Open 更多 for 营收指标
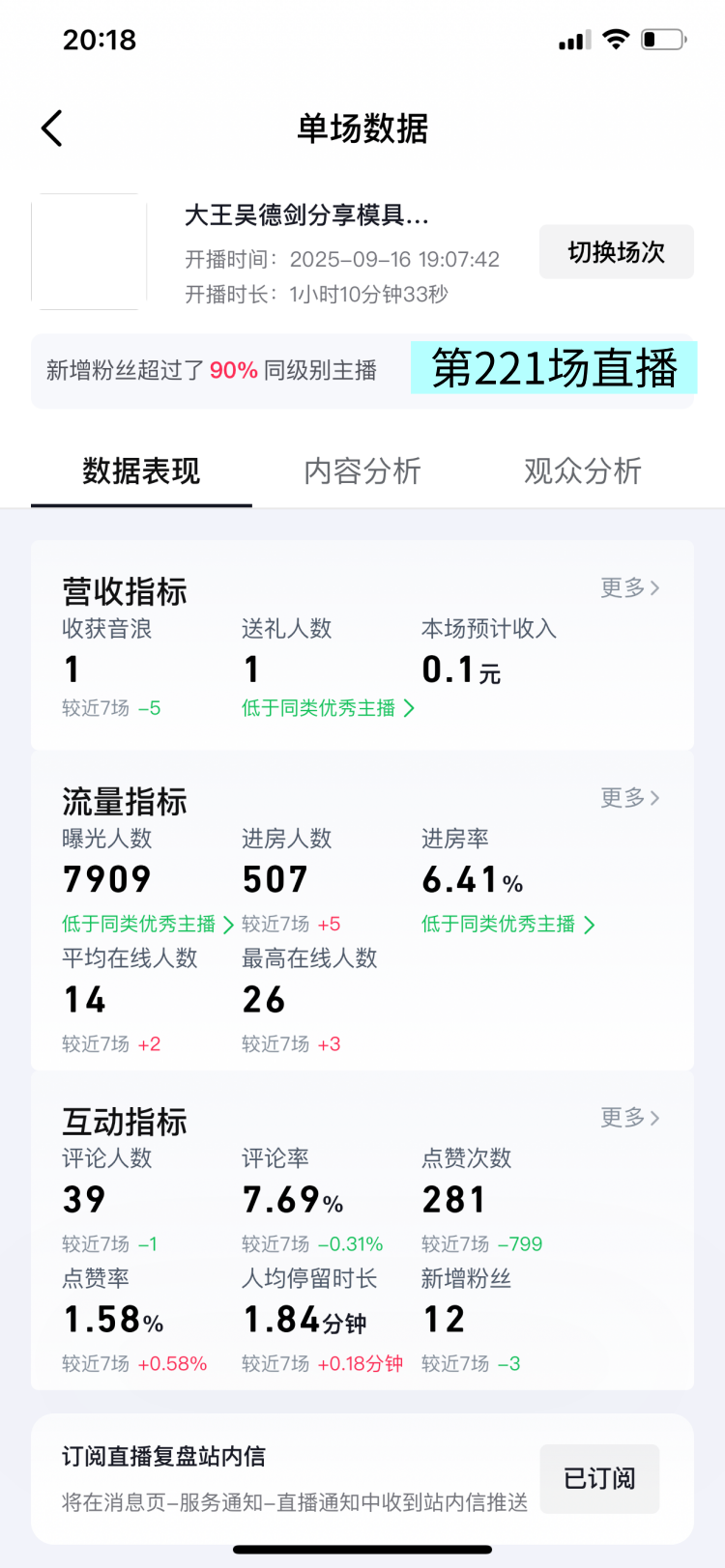The height and width of the screenshot is (1568, 725). click(629, 587)
